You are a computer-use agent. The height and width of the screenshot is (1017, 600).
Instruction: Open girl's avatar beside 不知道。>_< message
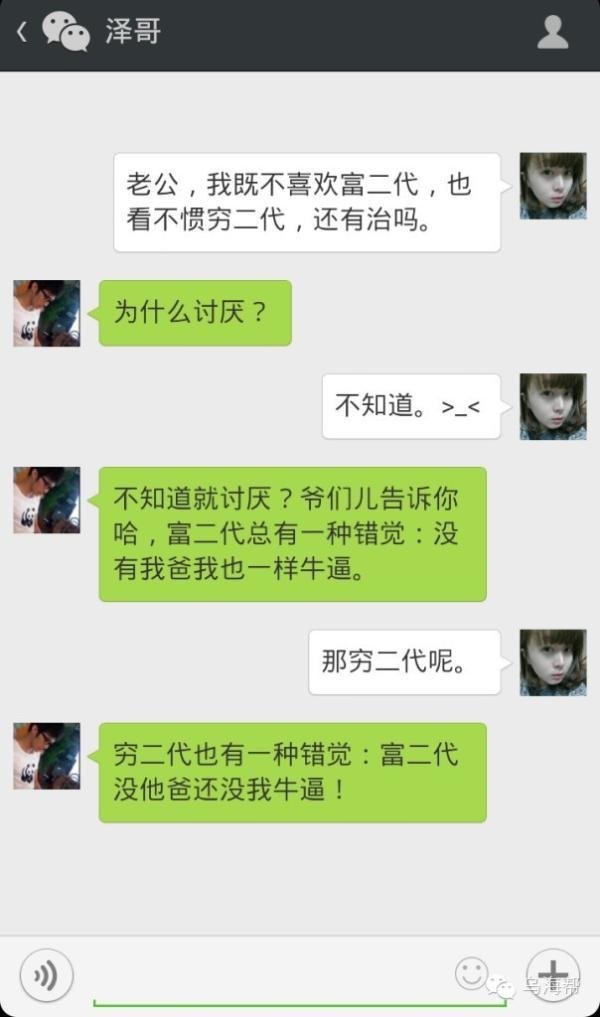(552, 406)
